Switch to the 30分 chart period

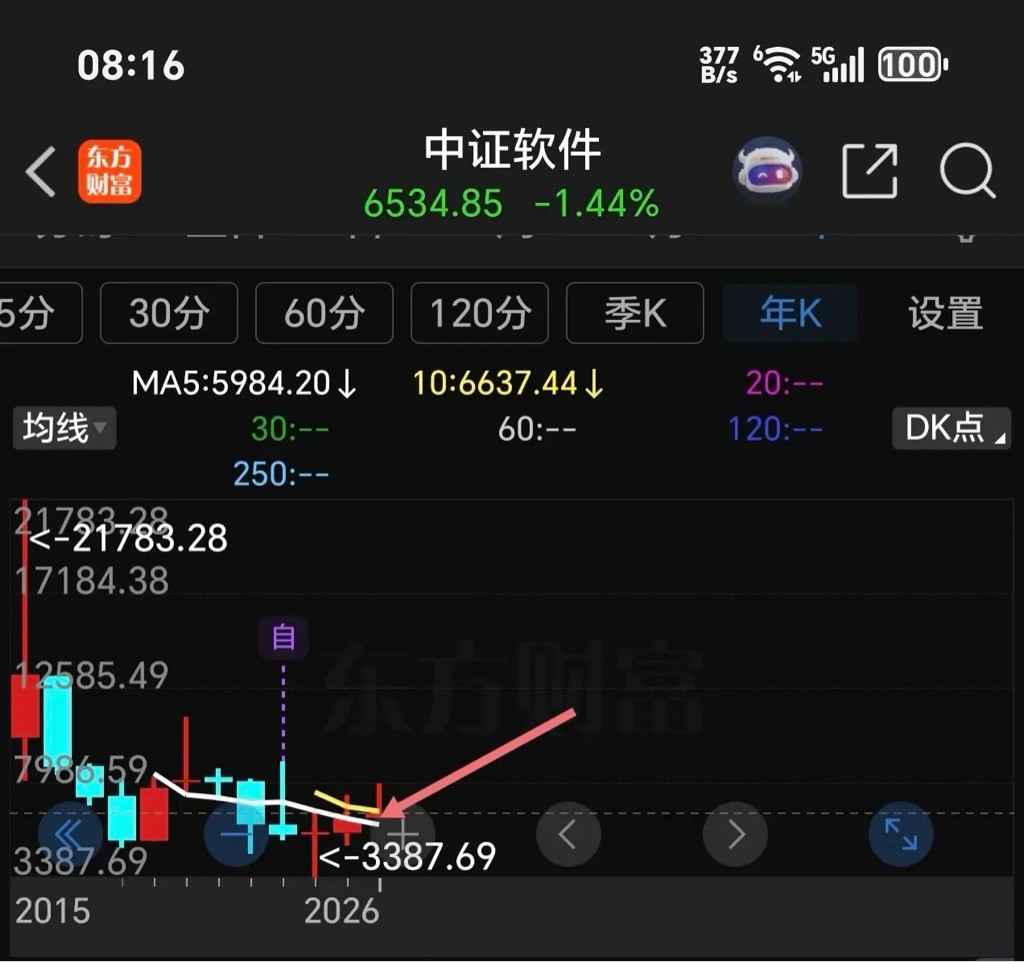[x=168, y=313]
